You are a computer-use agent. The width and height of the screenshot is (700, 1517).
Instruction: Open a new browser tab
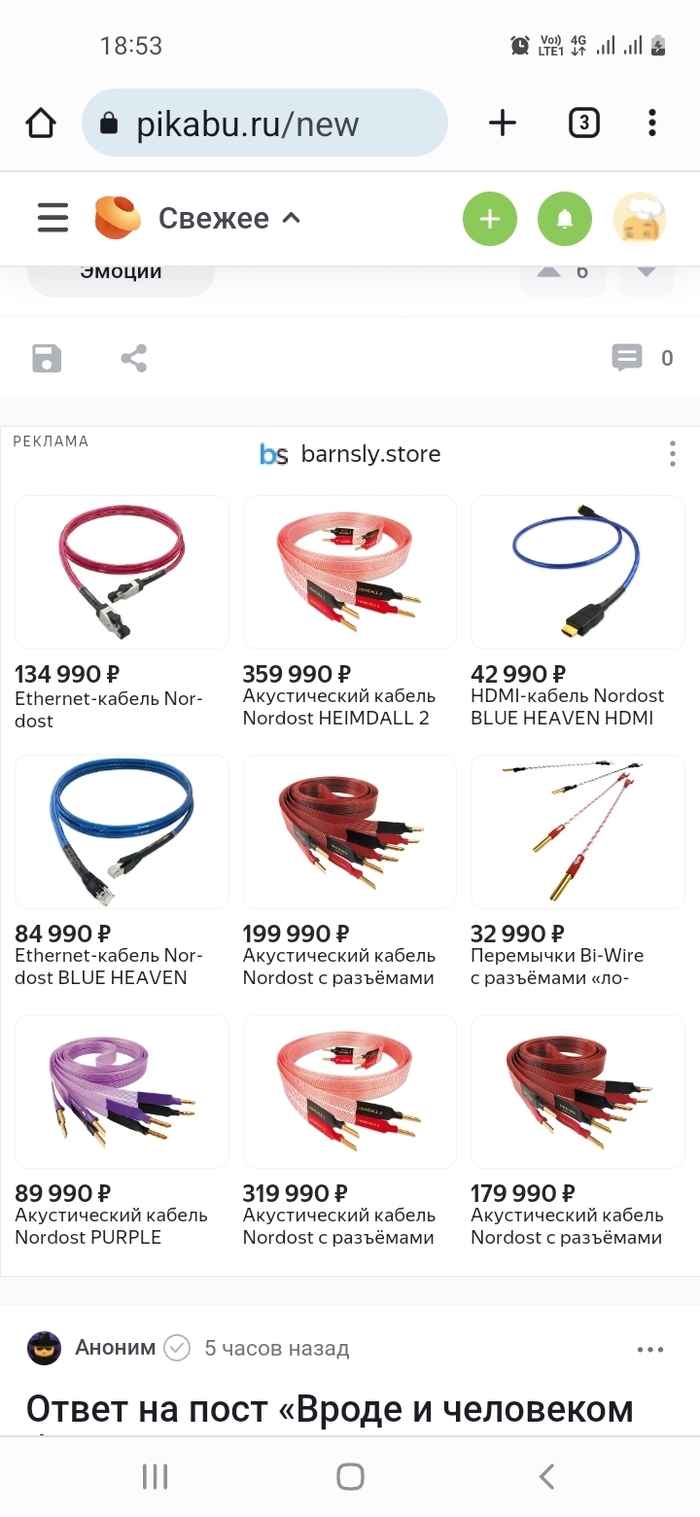point(502,123)
